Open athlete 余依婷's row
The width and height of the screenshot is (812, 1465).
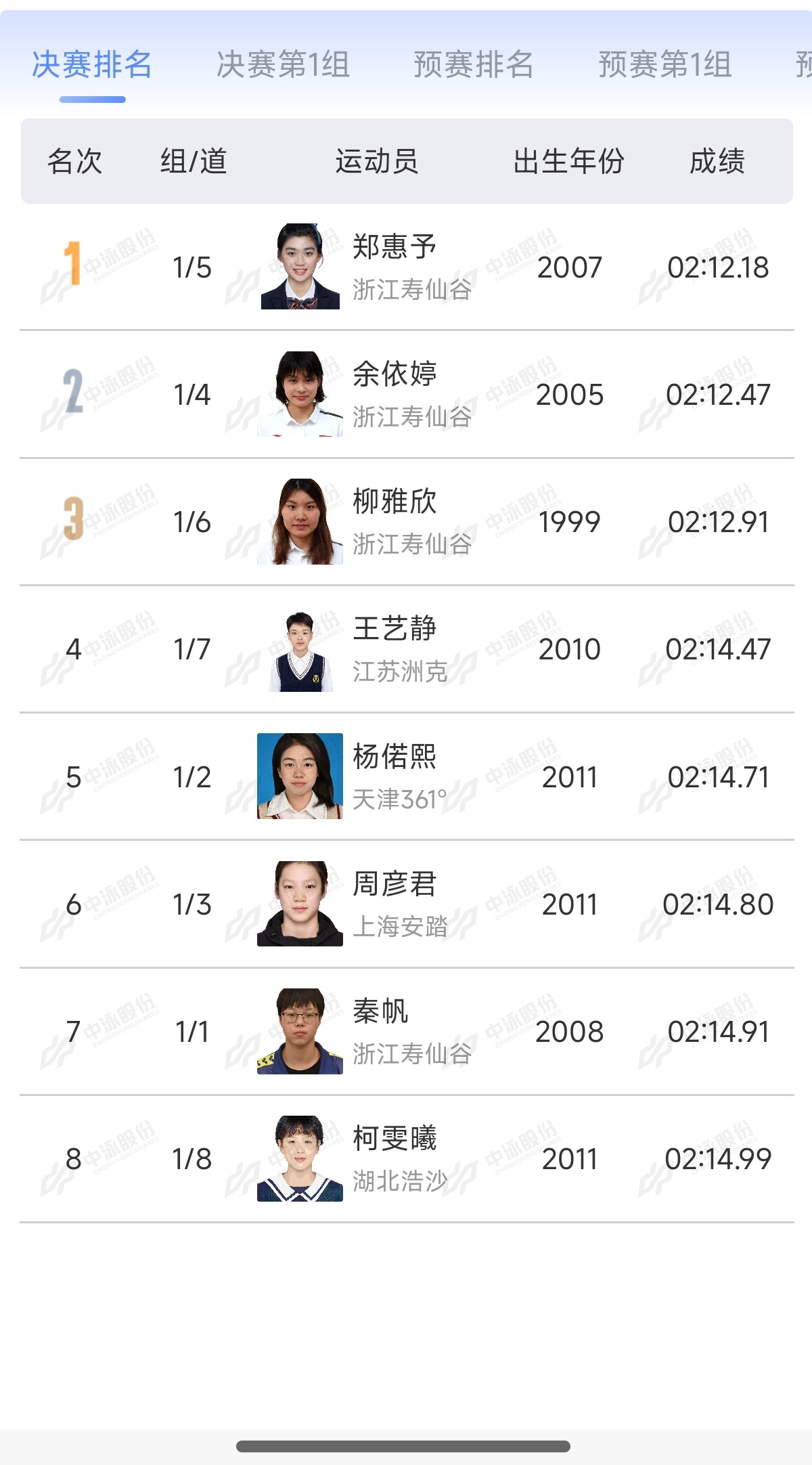tap(407, 395)
